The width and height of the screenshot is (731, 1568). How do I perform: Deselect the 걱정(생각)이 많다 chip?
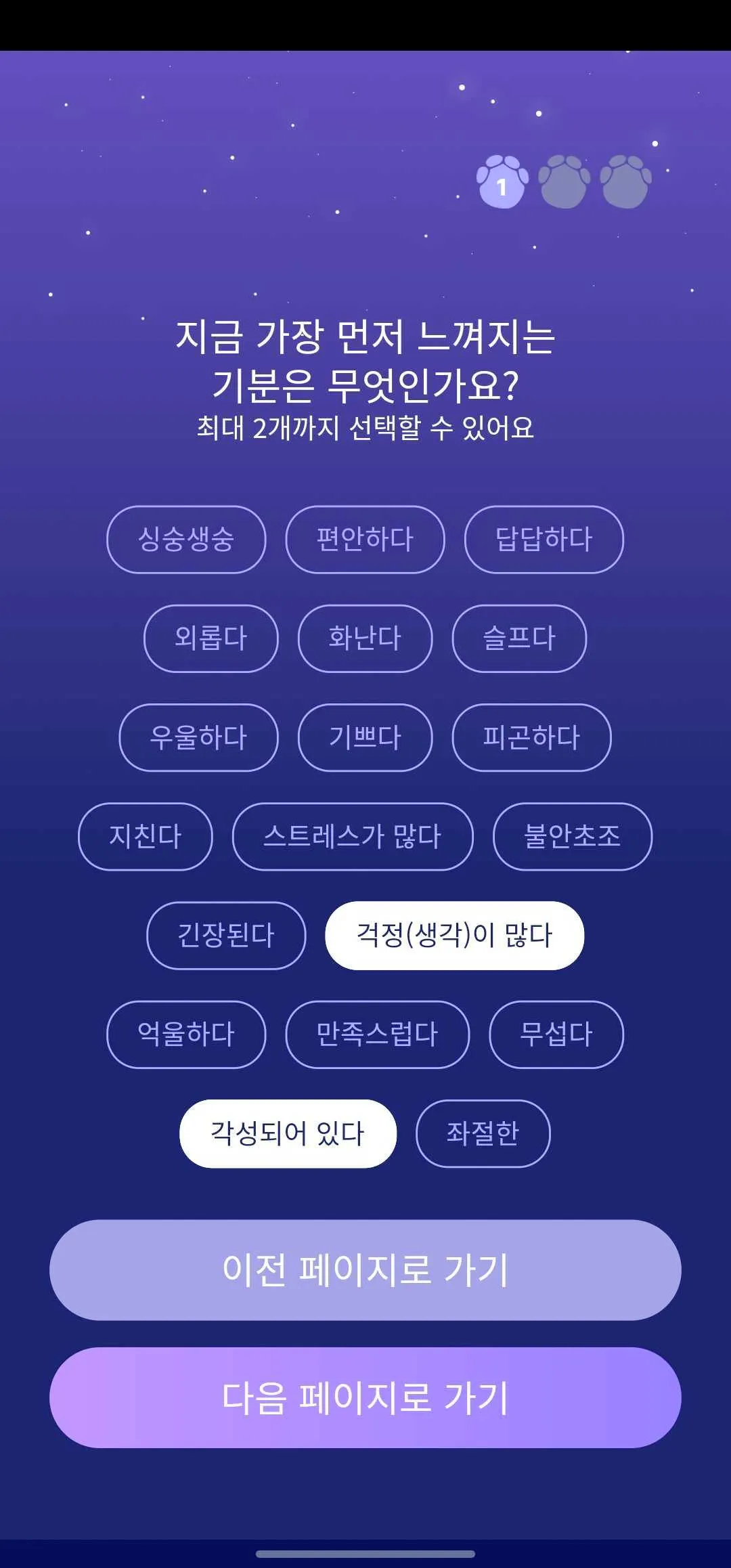(454, 935)
